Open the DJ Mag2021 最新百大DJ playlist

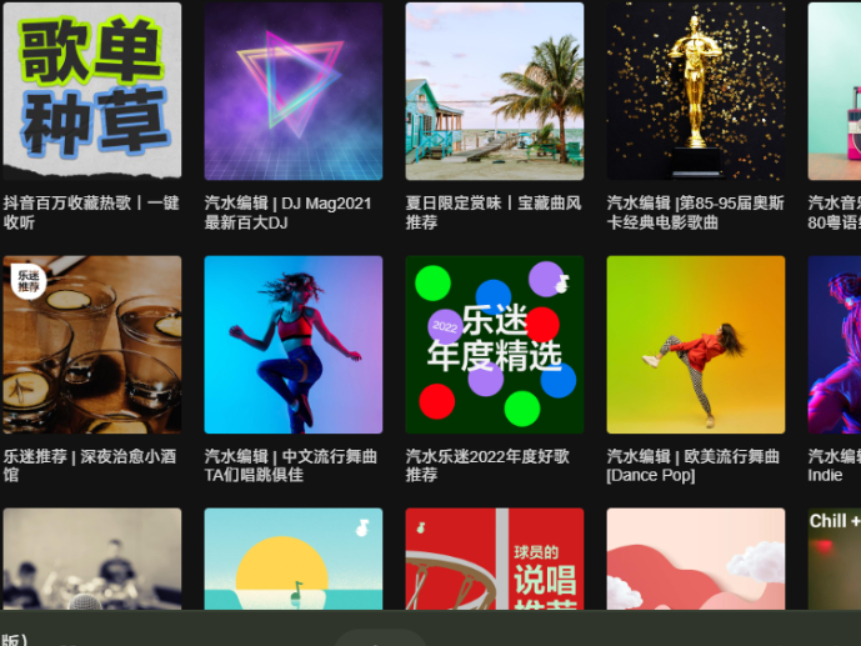point(293,91)
